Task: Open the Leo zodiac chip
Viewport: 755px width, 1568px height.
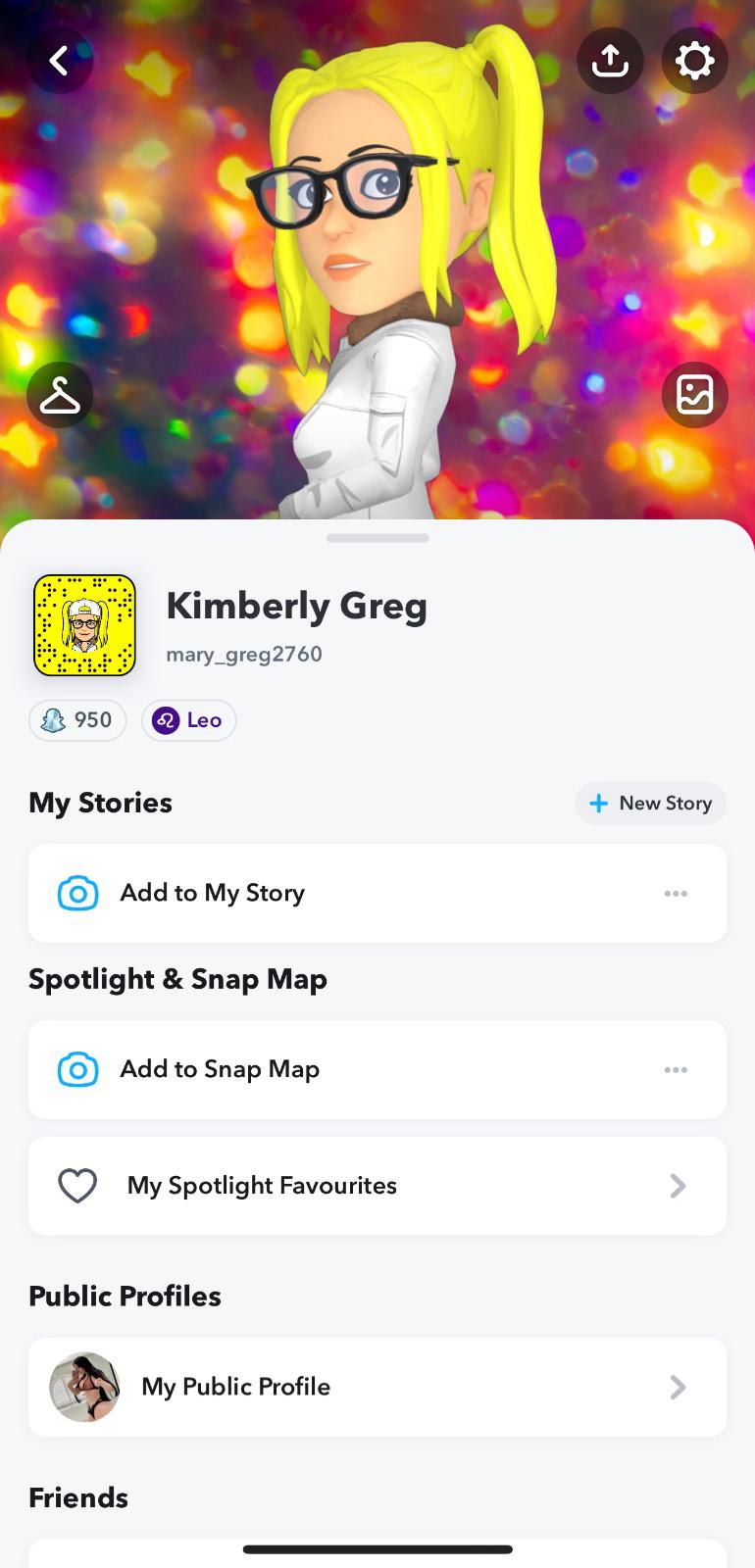Action: click(x=188, y=720)
